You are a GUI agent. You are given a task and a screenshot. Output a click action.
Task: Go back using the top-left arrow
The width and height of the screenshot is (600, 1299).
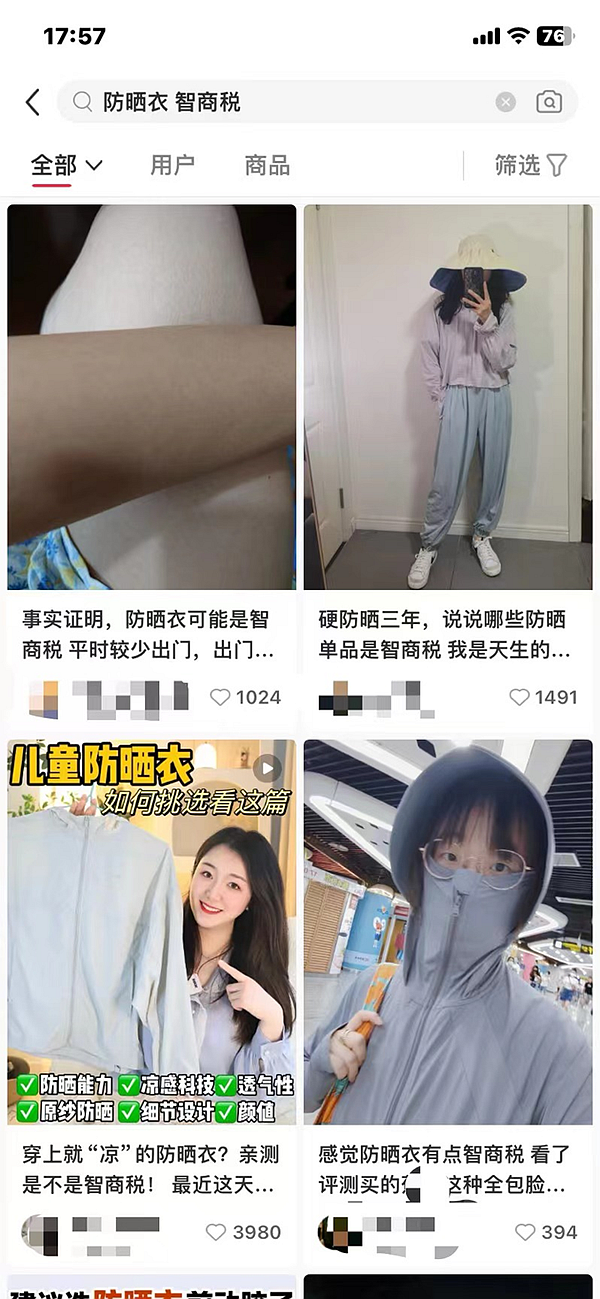32,102
